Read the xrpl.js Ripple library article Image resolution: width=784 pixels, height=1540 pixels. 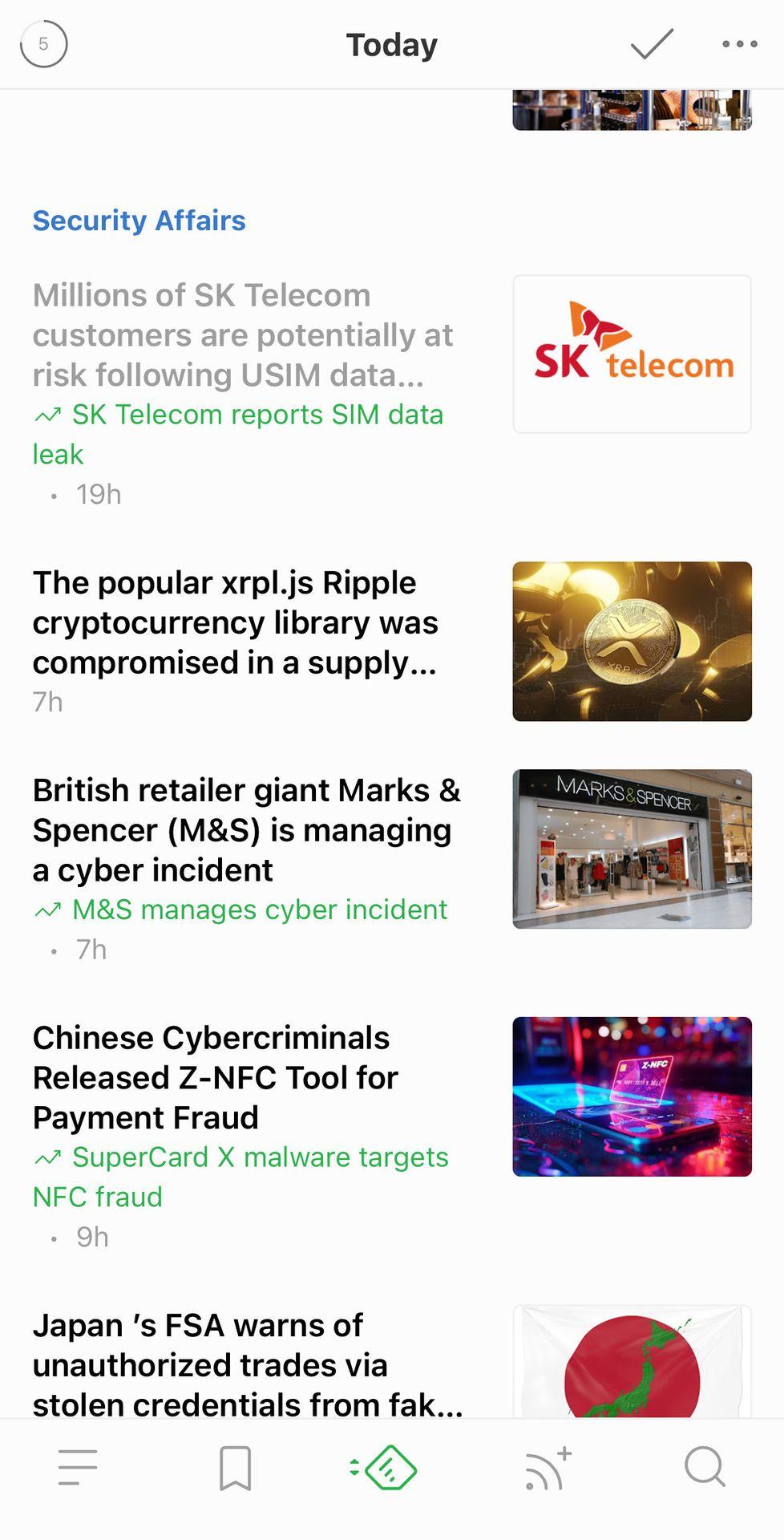pos(236,622)
